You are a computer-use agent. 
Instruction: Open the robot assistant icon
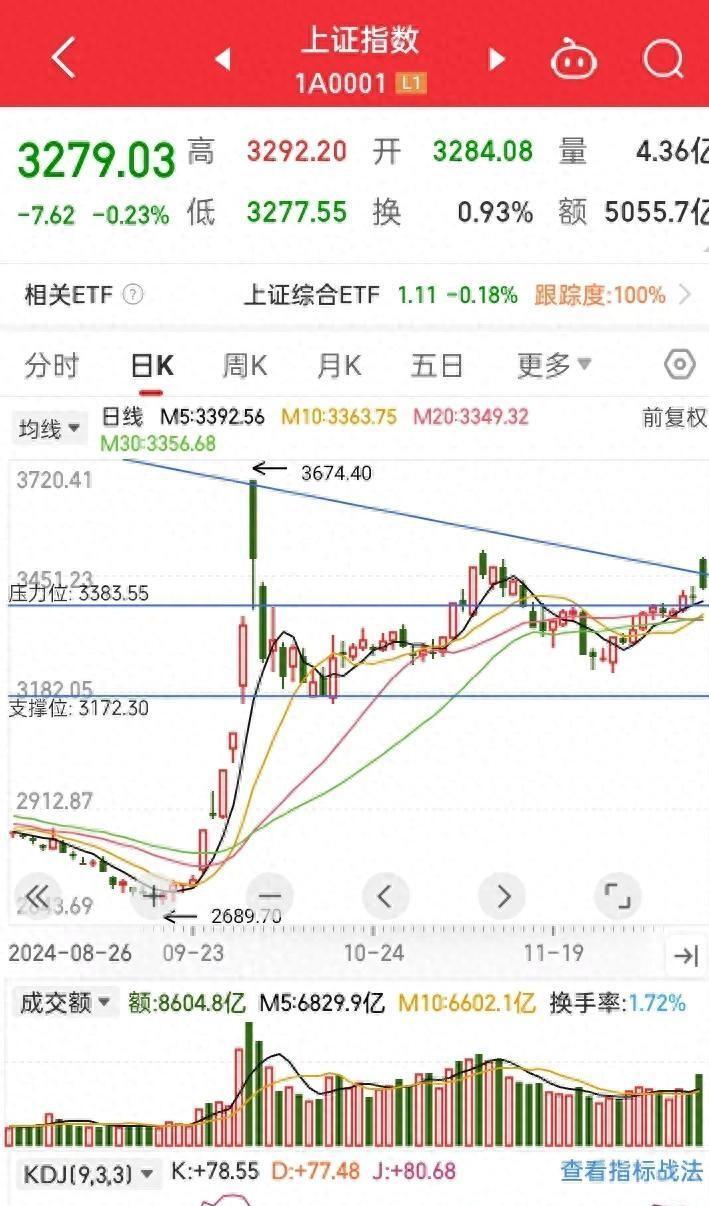coord(574,59)
